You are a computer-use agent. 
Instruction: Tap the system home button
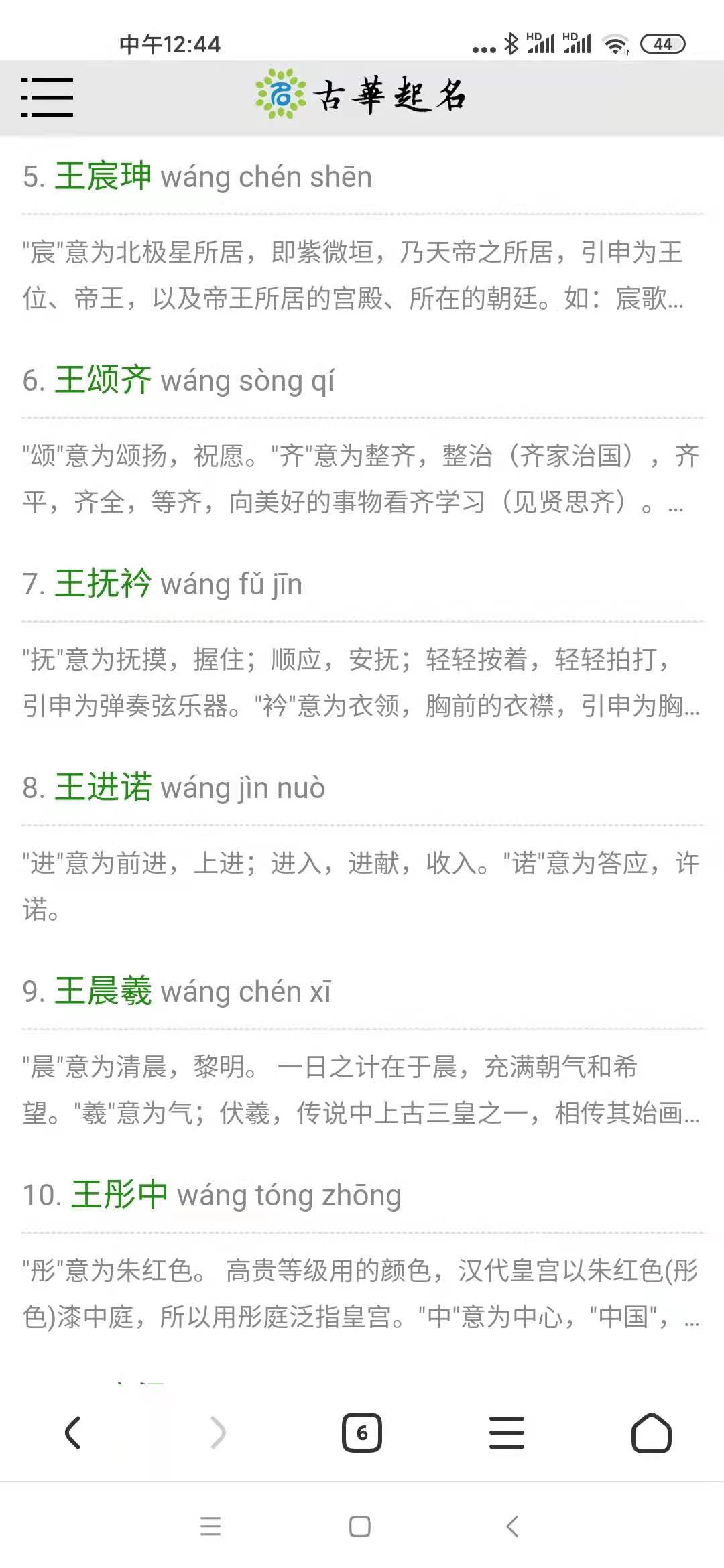(x=360, y=1526)
